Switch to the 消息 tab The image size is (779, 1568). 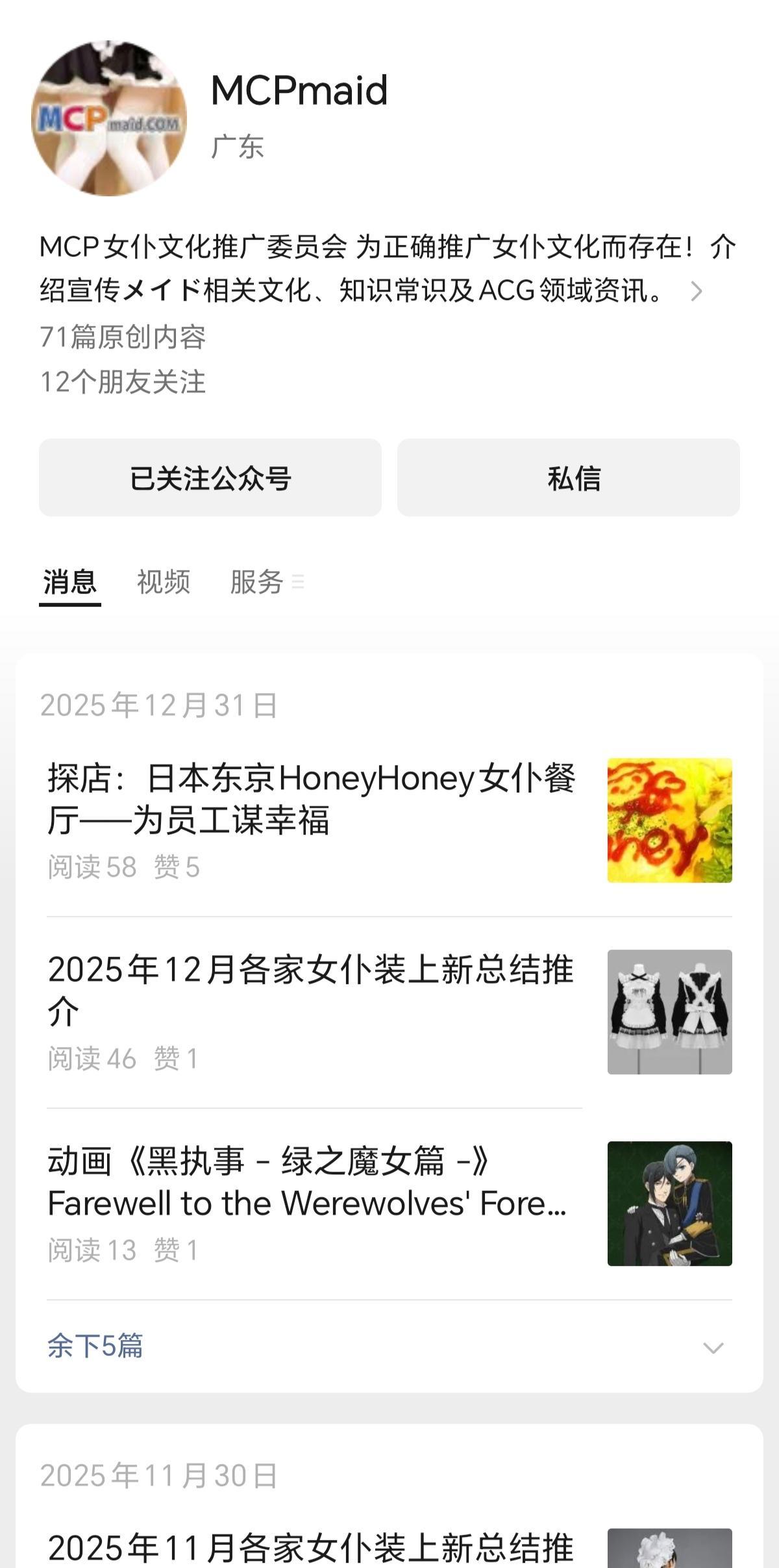coord(70,582)
